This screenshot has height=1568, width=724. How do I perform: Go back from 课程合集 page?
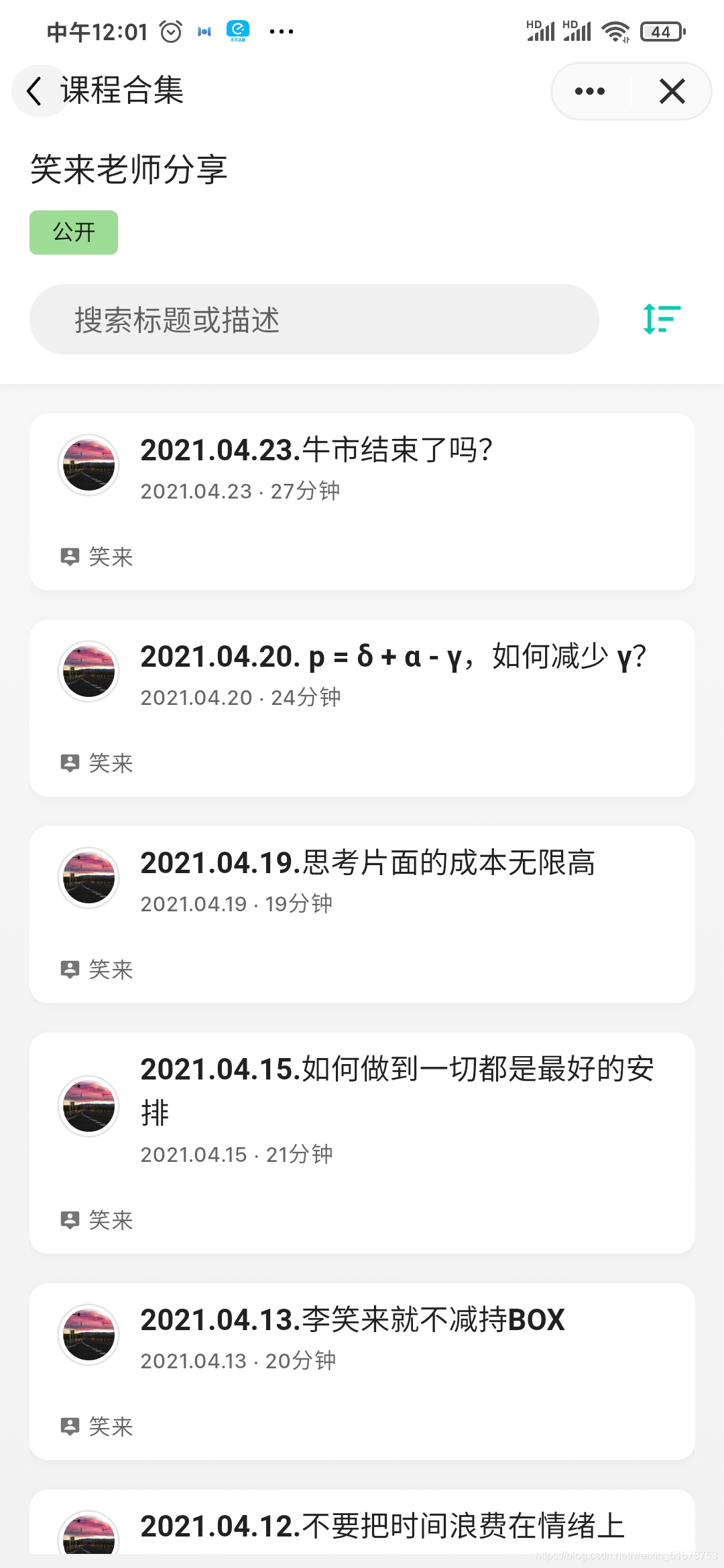pos(35,91)
